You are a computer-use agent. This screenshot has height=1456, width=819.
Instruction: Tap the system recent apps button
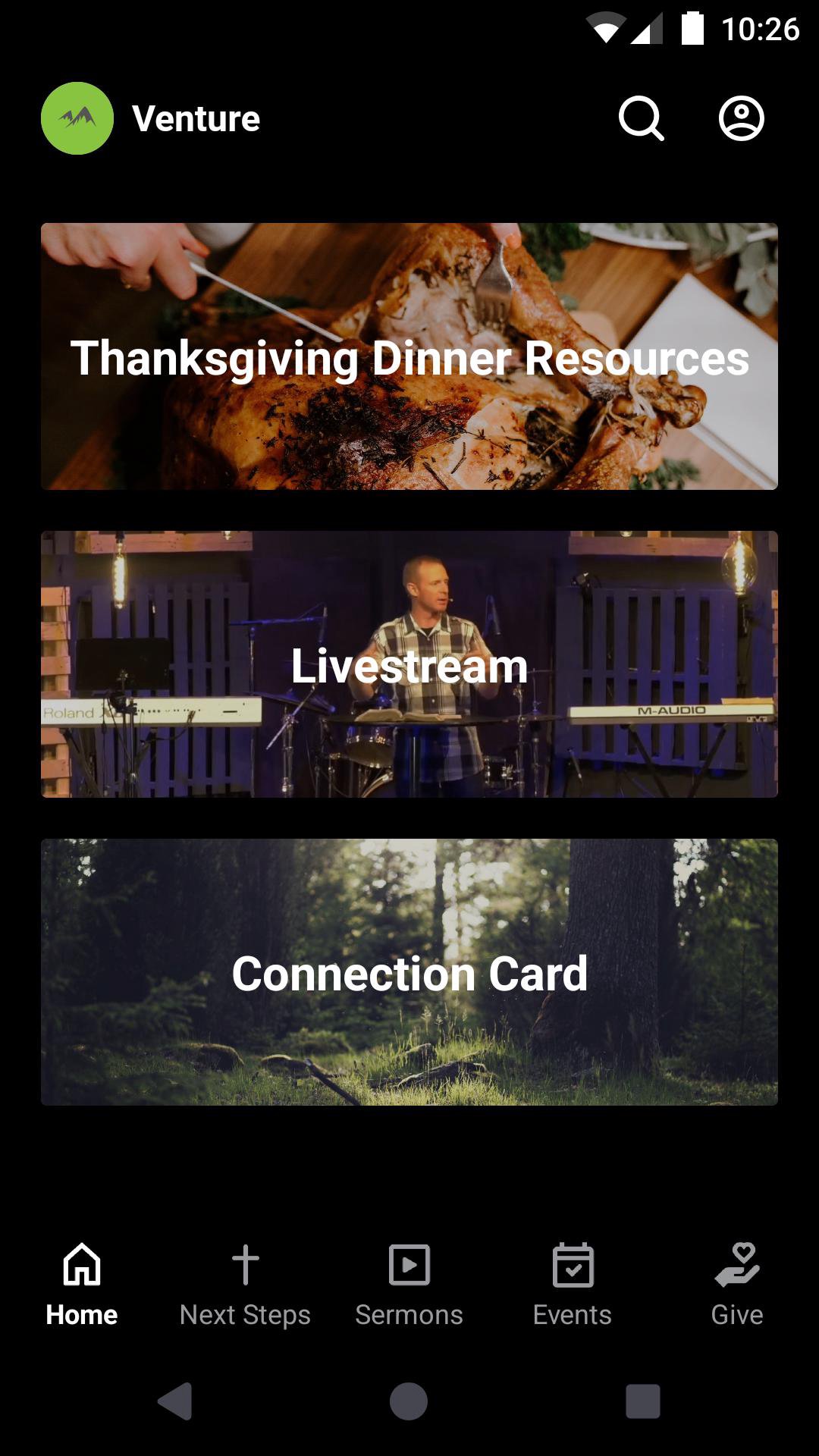642,1401
